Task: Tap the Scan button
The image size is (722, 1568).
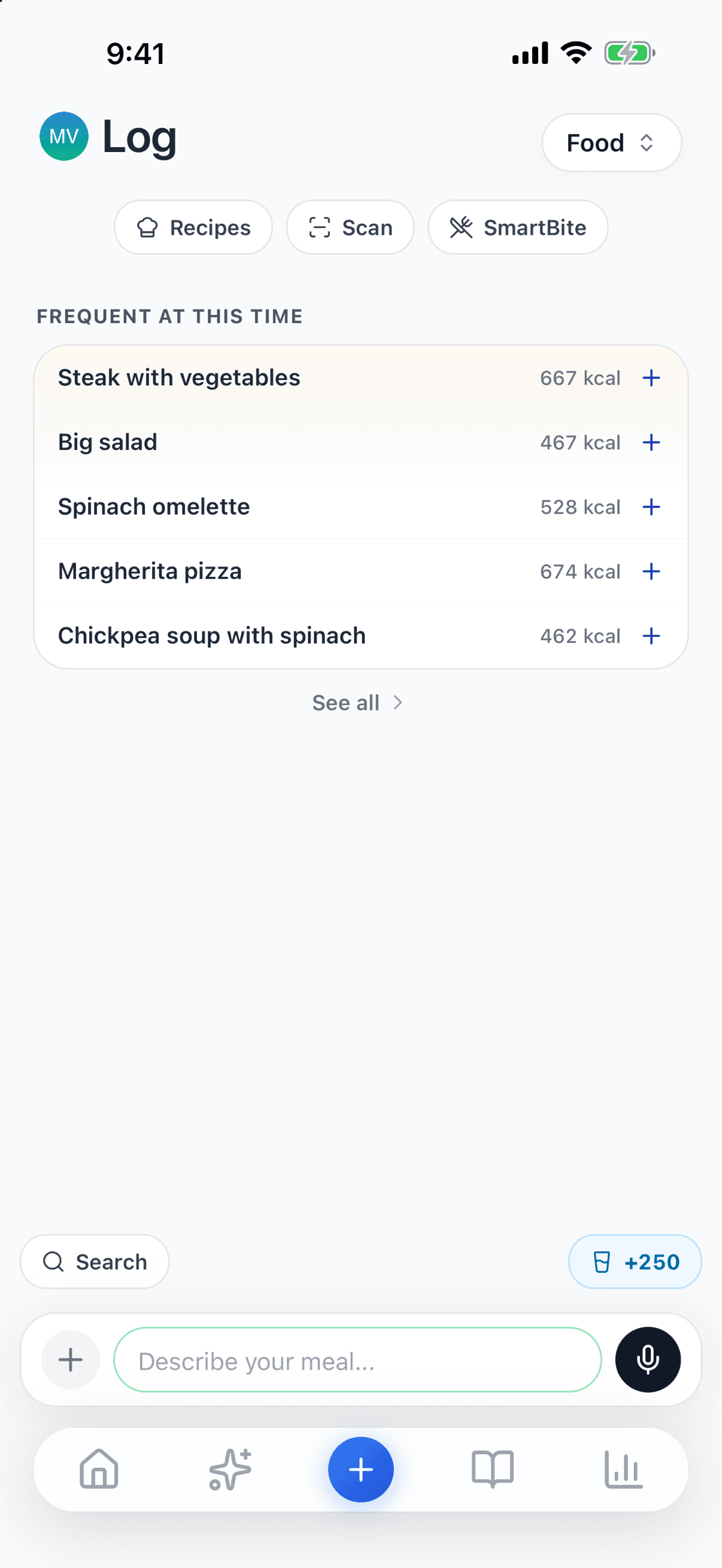Action: tap(350, 227)
